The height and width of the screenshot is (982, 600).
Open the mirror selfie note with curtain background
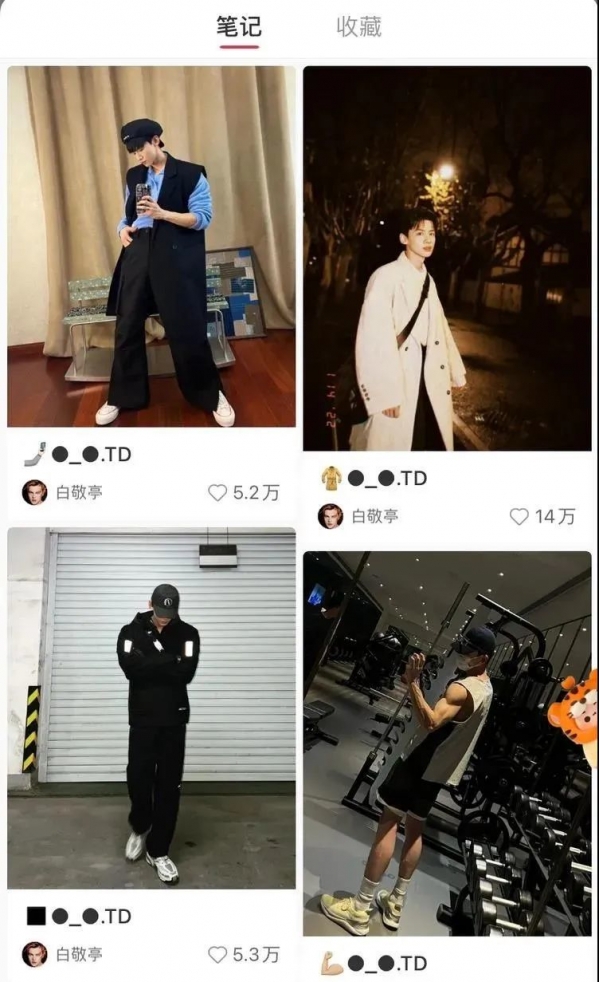152,246
